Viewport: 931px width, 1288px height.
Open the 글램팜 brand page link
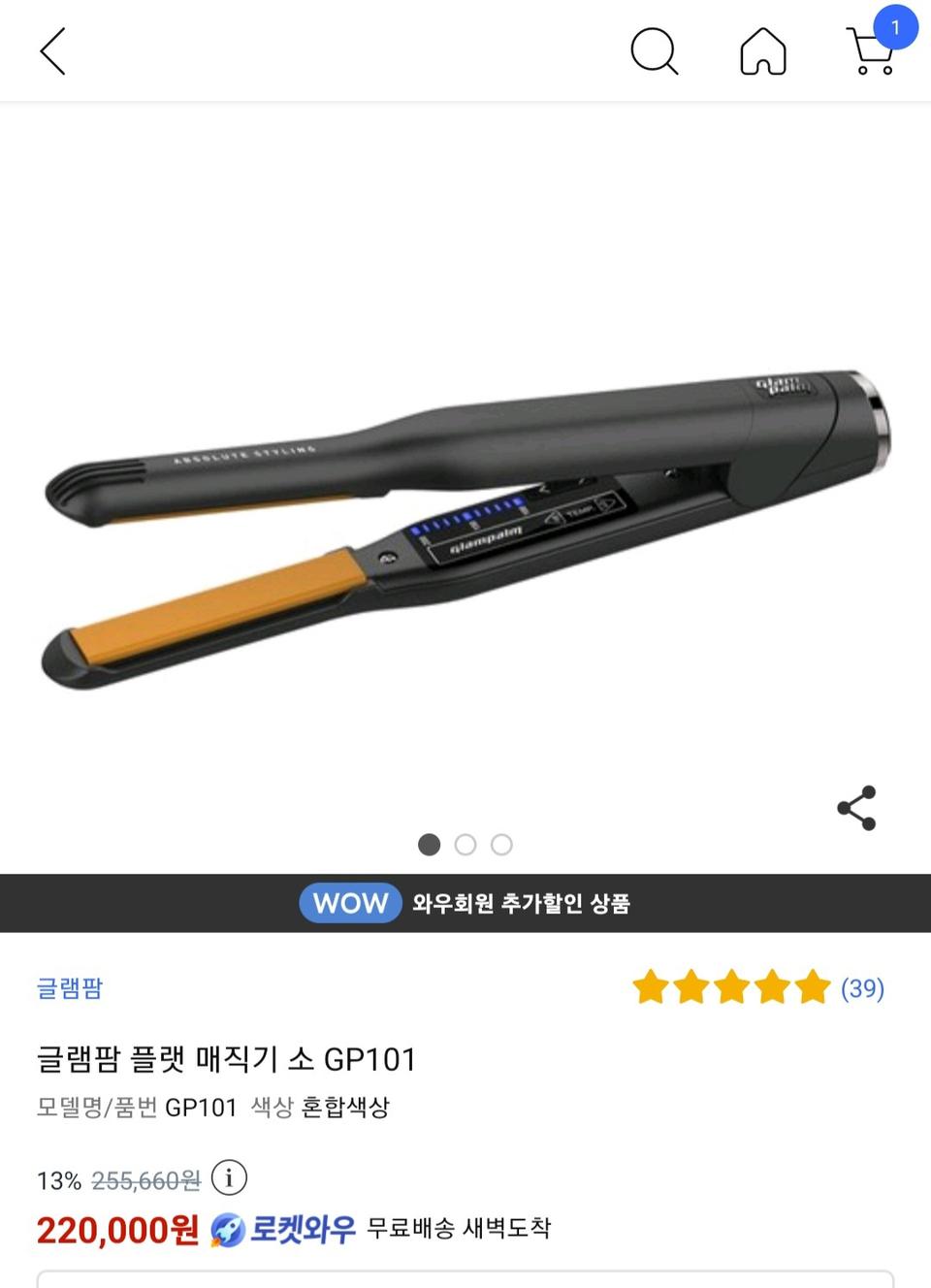pos(70,988)
